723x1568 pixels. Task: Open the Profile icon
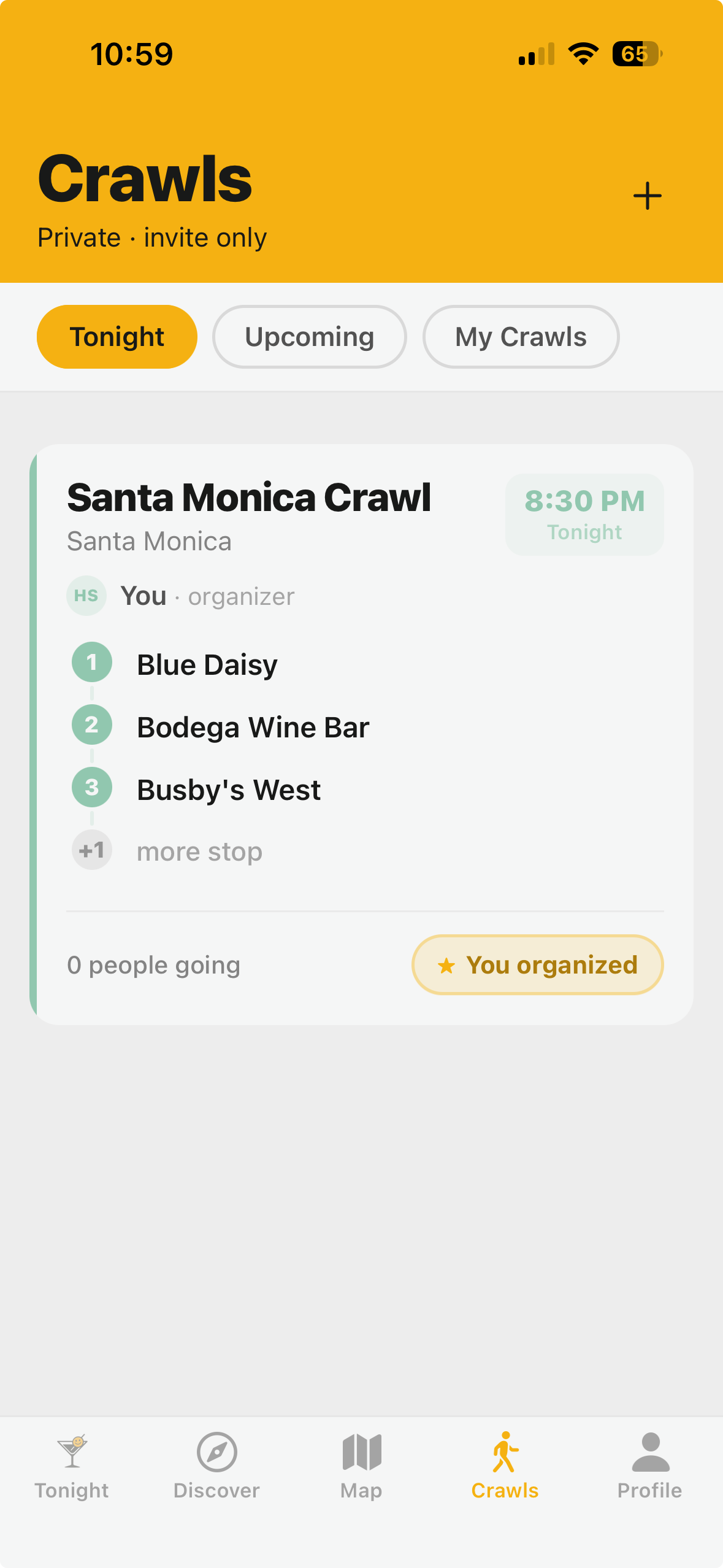click(x=650, y=1453)
